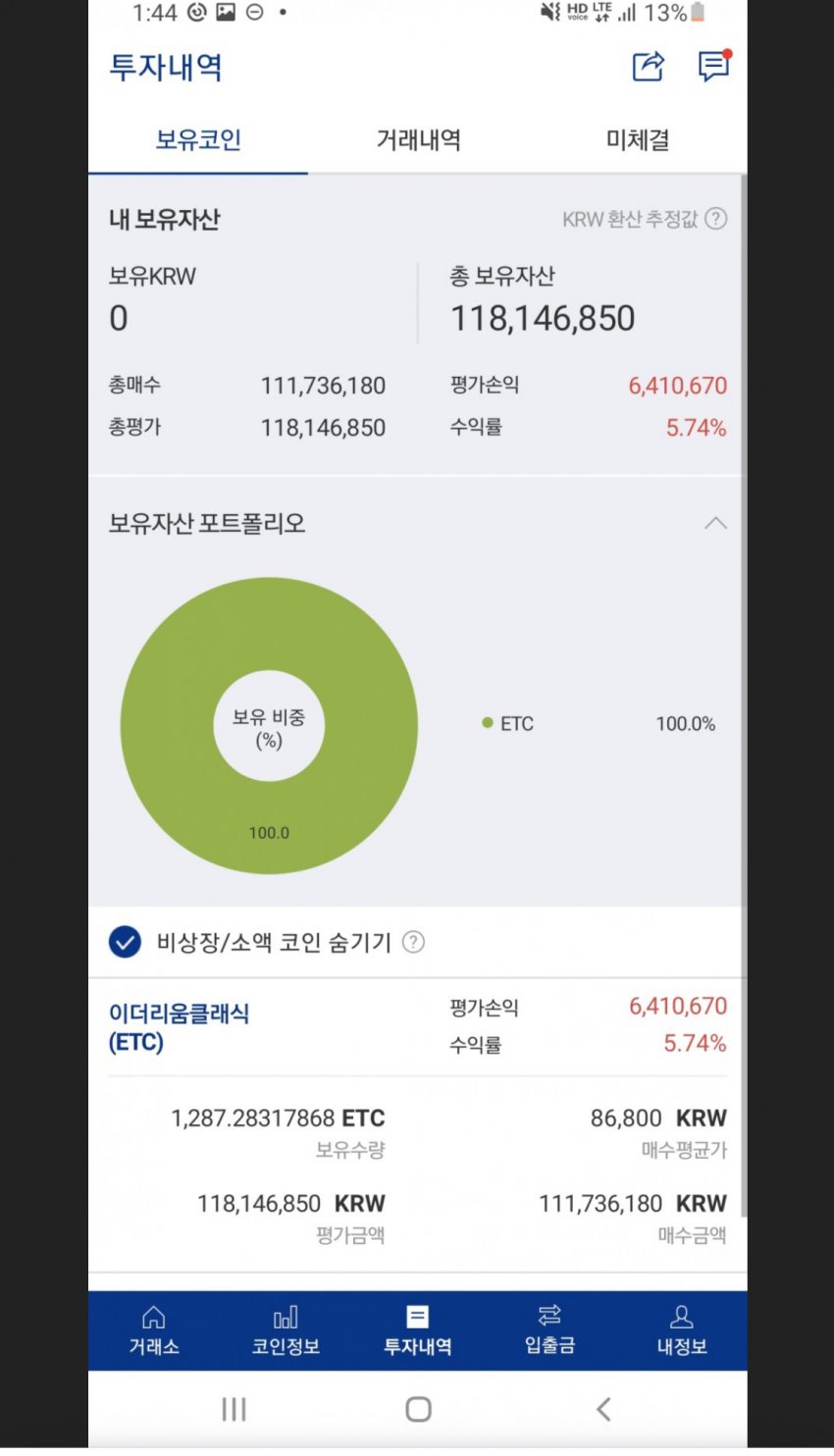The image size is (834, 1456).
Task: Tap the system back button
Action: point(603,1410)
